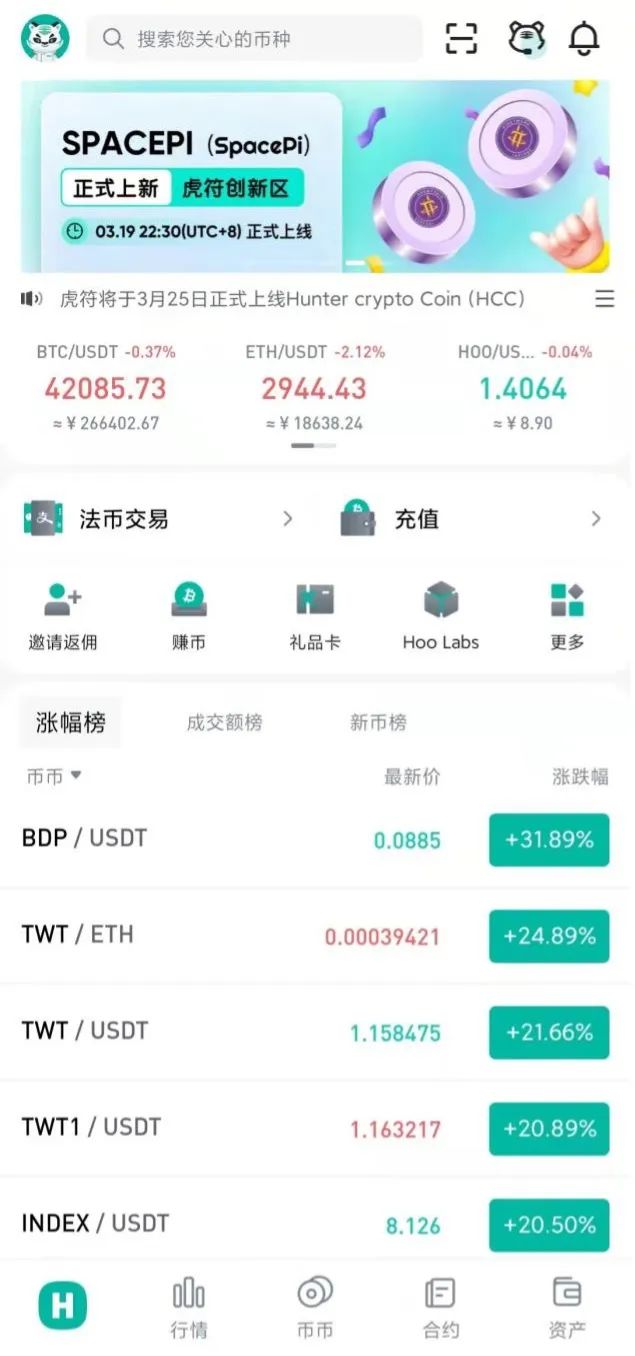Open 邀请返佣 invite rebate
The image size is (635, 1356).
63,617
